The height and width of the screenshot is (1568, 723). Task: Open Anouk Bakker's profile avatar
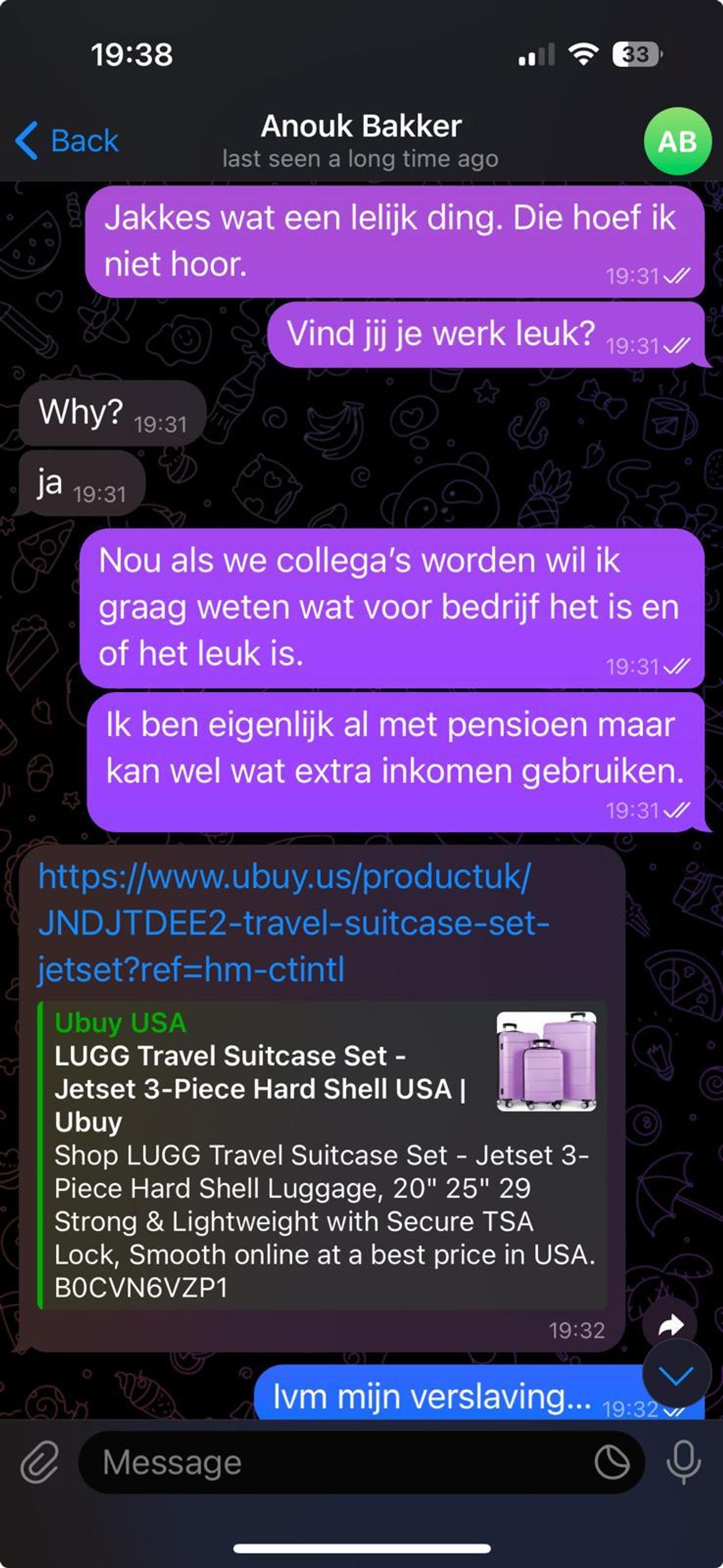[x=677, y=141]
